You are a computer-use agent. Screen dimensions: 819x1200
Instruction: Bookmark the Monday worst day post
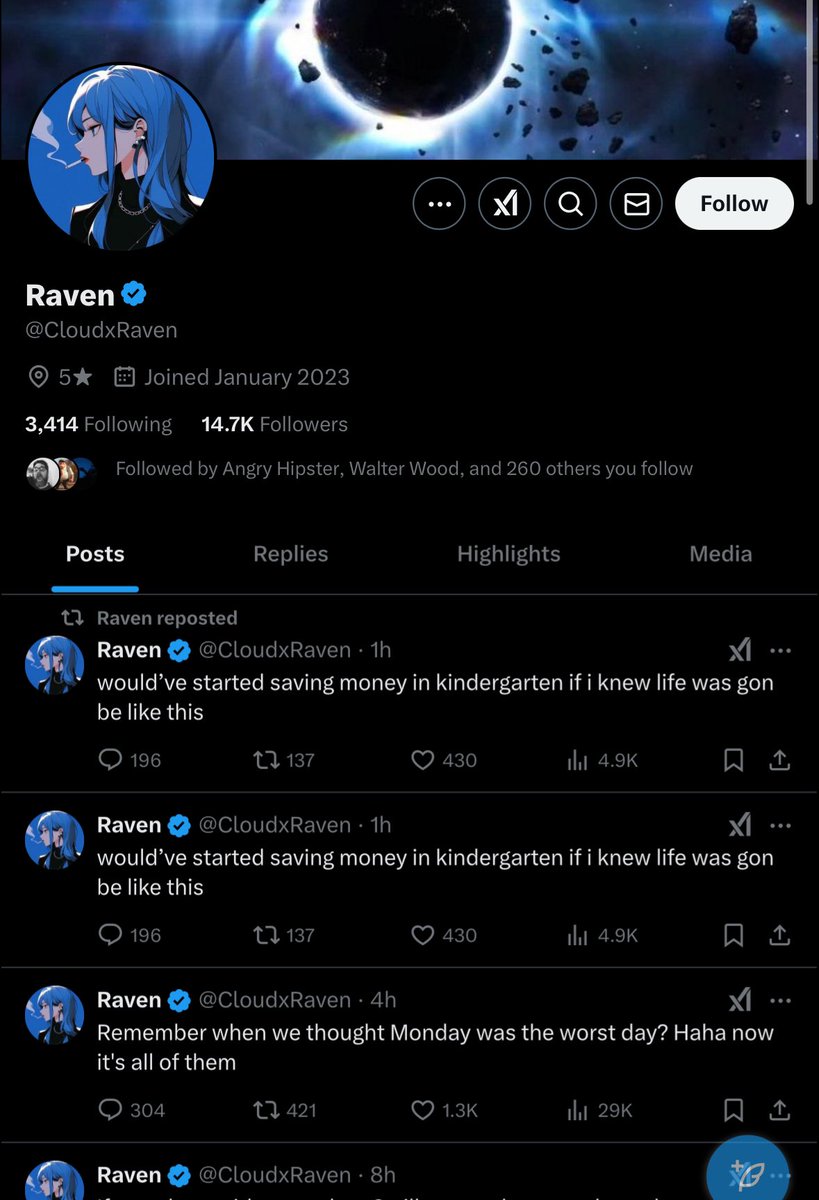point(733,1110)
